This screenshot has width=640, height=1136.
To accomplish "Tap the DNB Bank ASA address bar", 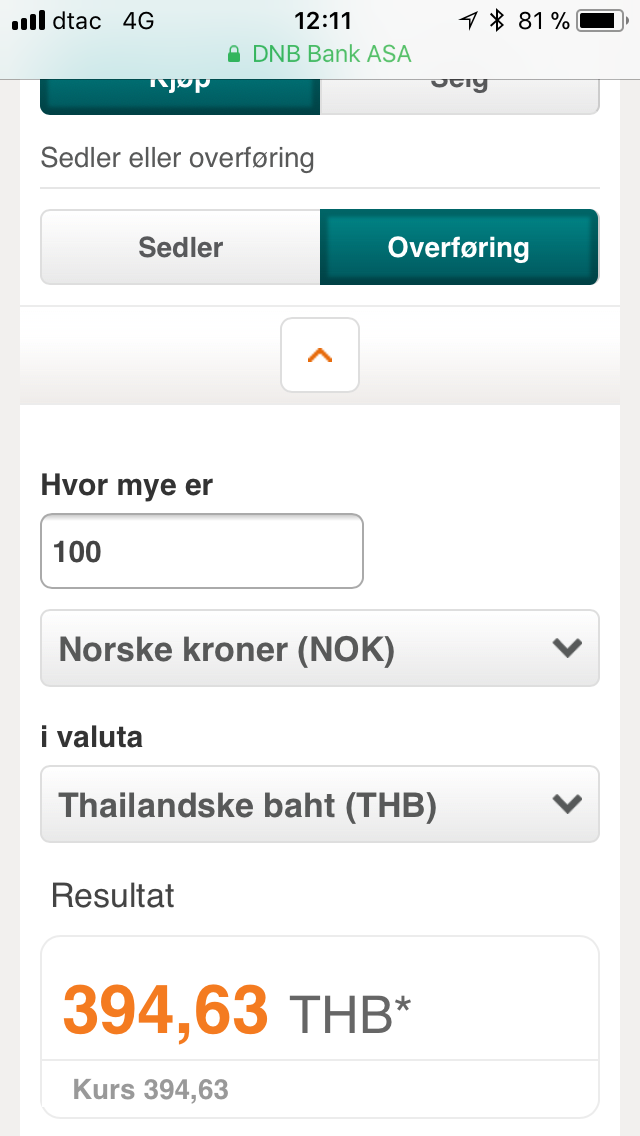I will pos(320,54).
